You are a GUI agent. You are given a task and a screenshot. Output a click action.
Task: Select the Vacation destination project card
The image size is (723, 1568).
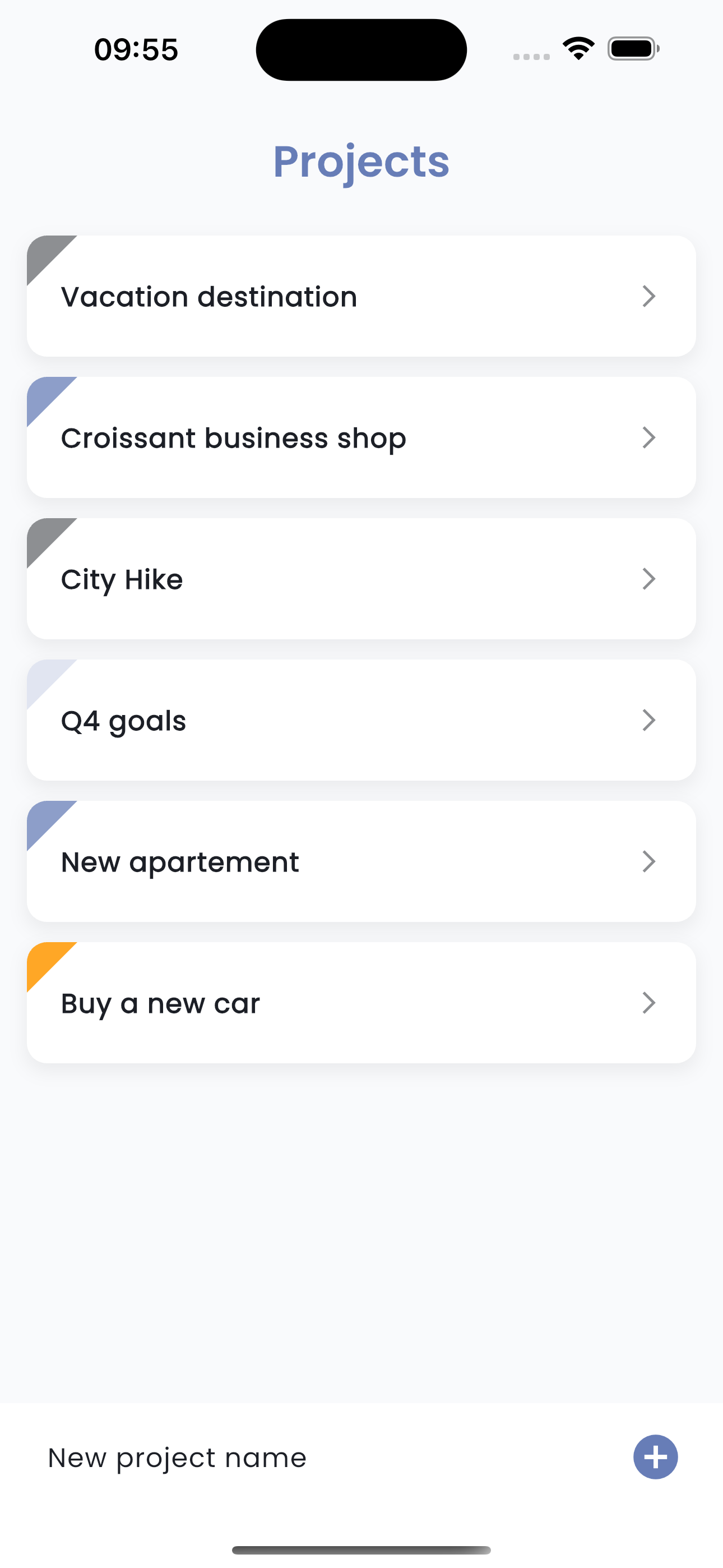[361, 296]
